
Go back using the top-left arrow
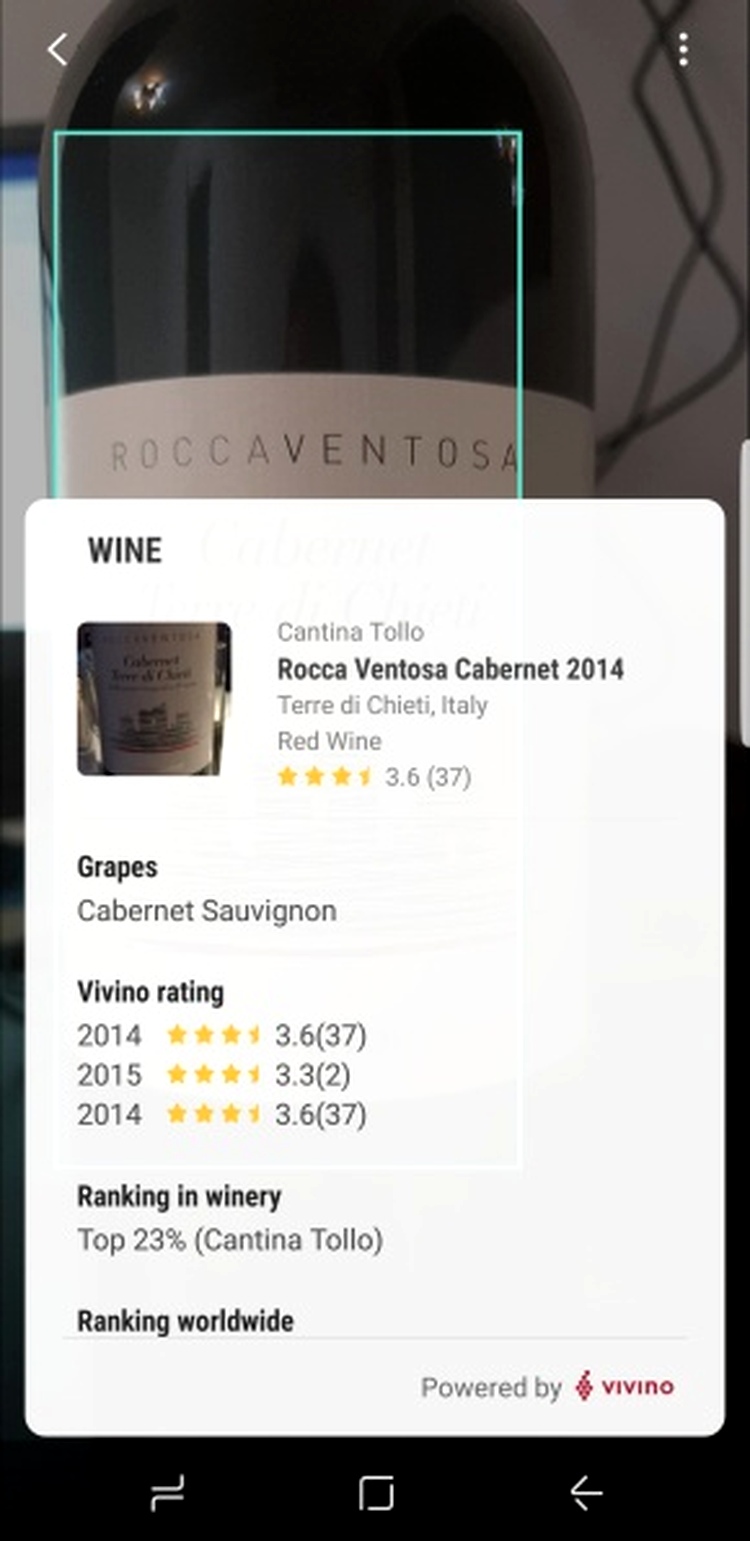pos(58,49)
